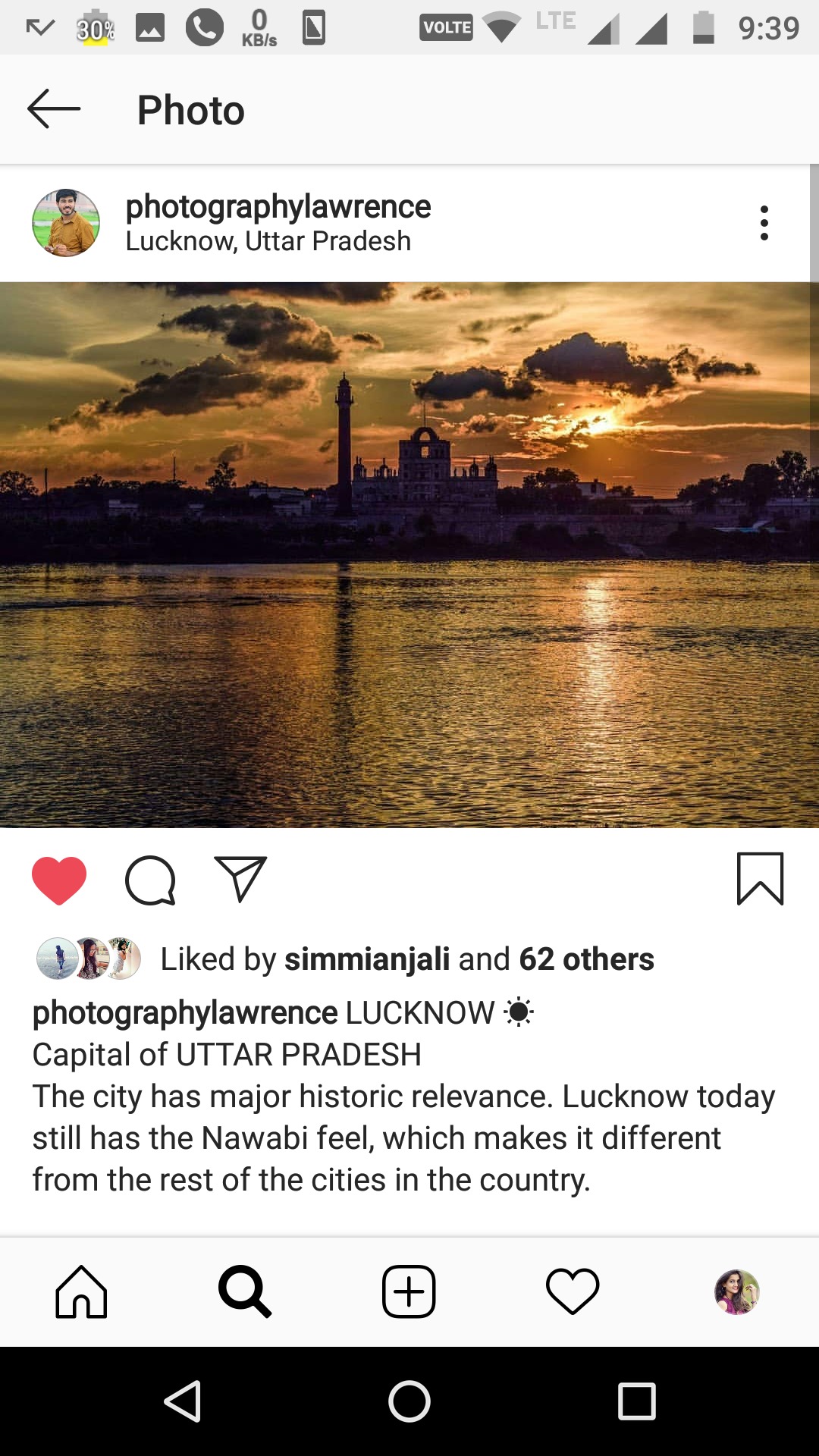Go back from the Photo screen

pos(54,109)
